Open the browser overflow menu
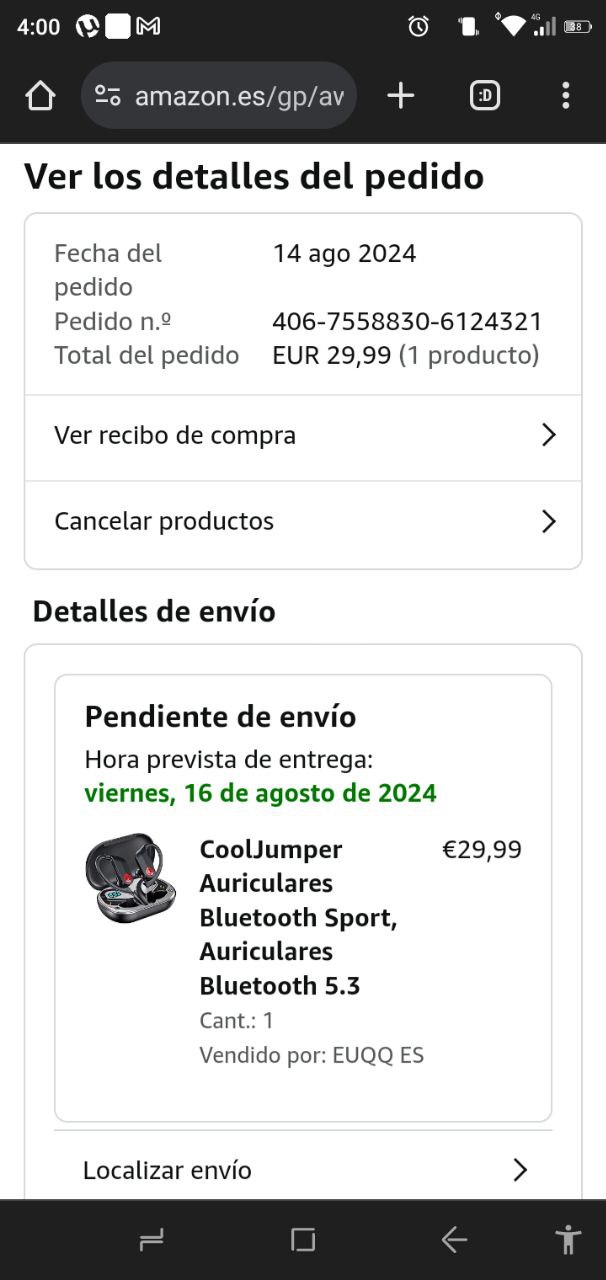 (565, 96)
